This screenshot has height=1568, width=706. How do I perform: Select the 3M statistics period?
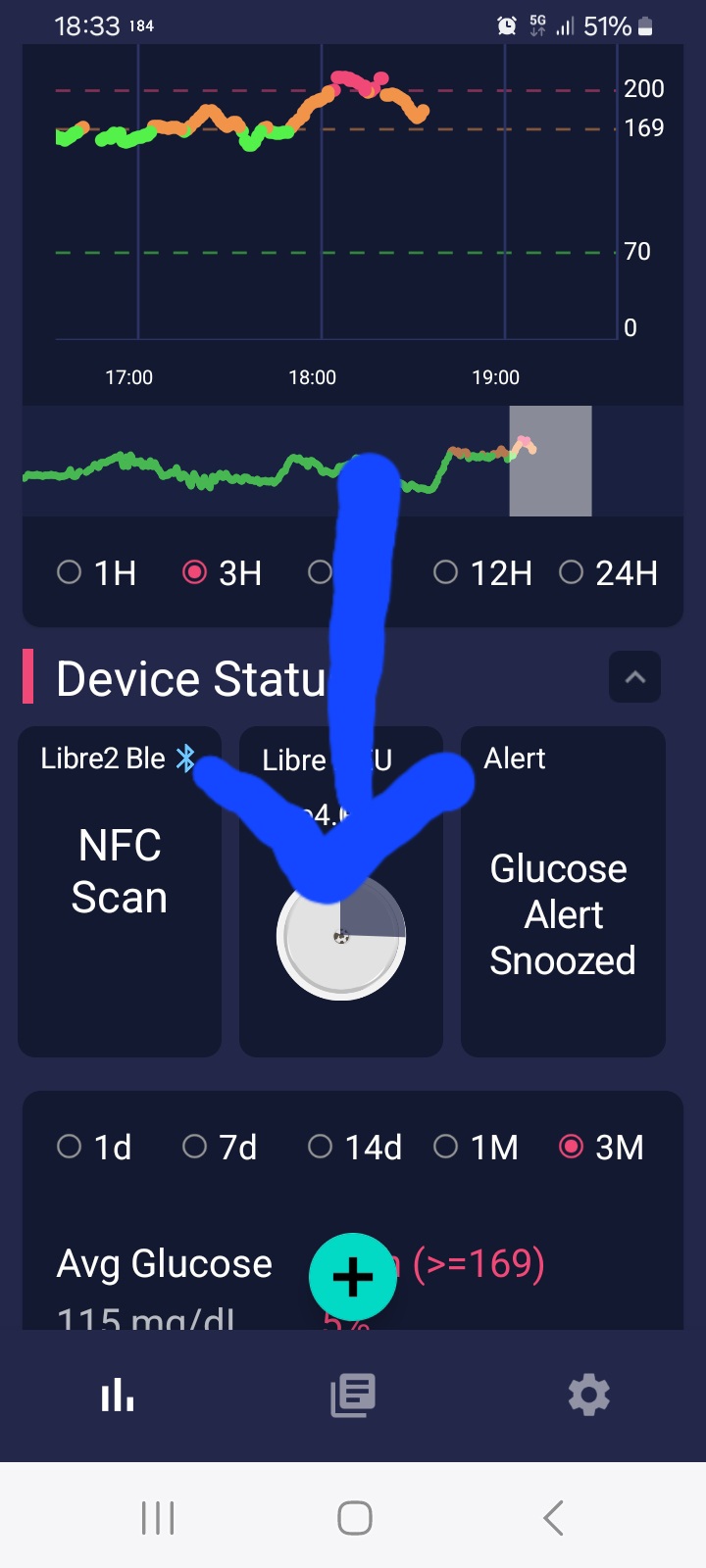[601, 1148]
